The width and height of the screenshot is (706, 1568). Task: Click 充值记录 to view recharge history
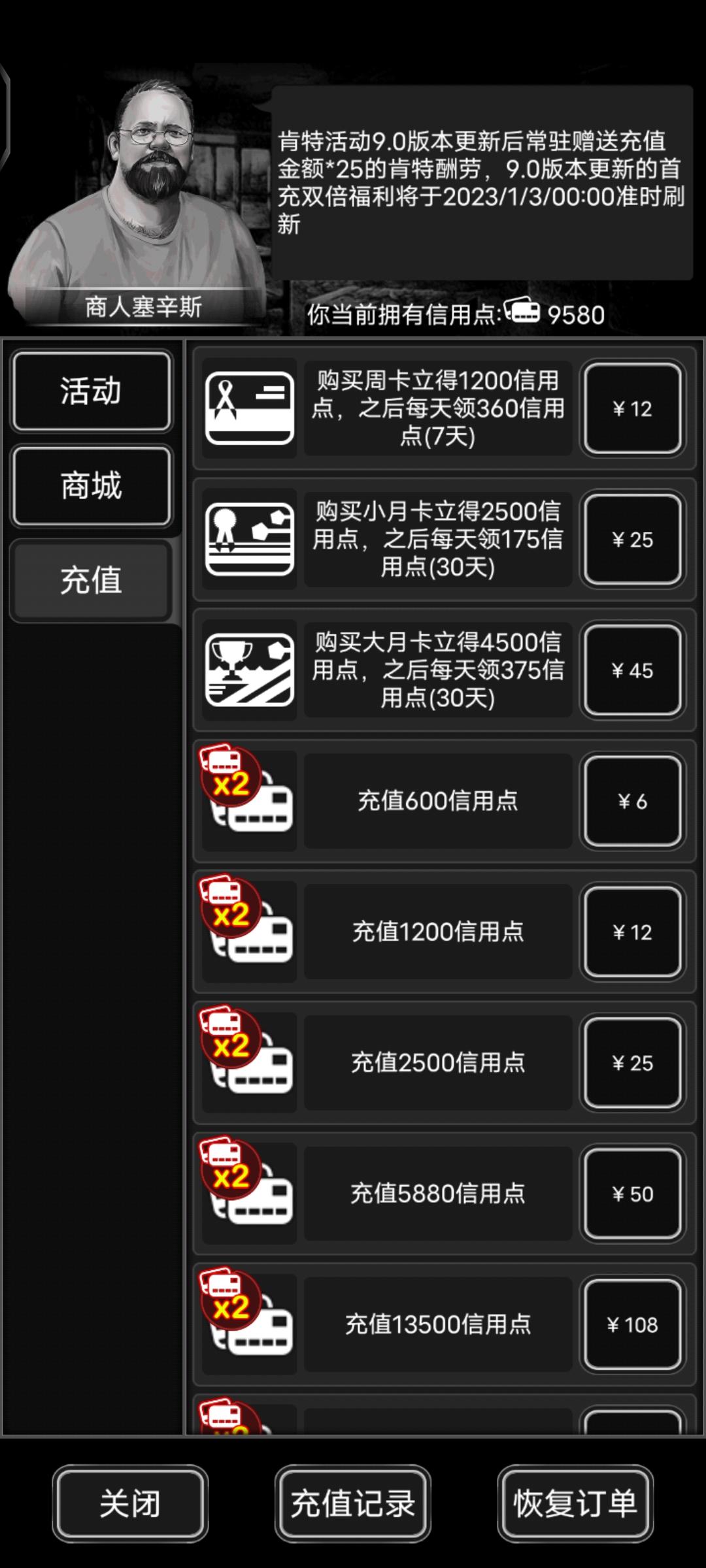[352, 1503]
